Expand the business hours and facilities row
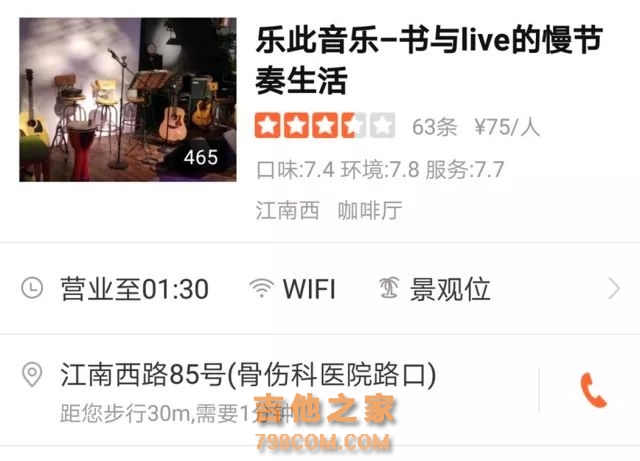This screenshot has height=461, width=640. 613,290
